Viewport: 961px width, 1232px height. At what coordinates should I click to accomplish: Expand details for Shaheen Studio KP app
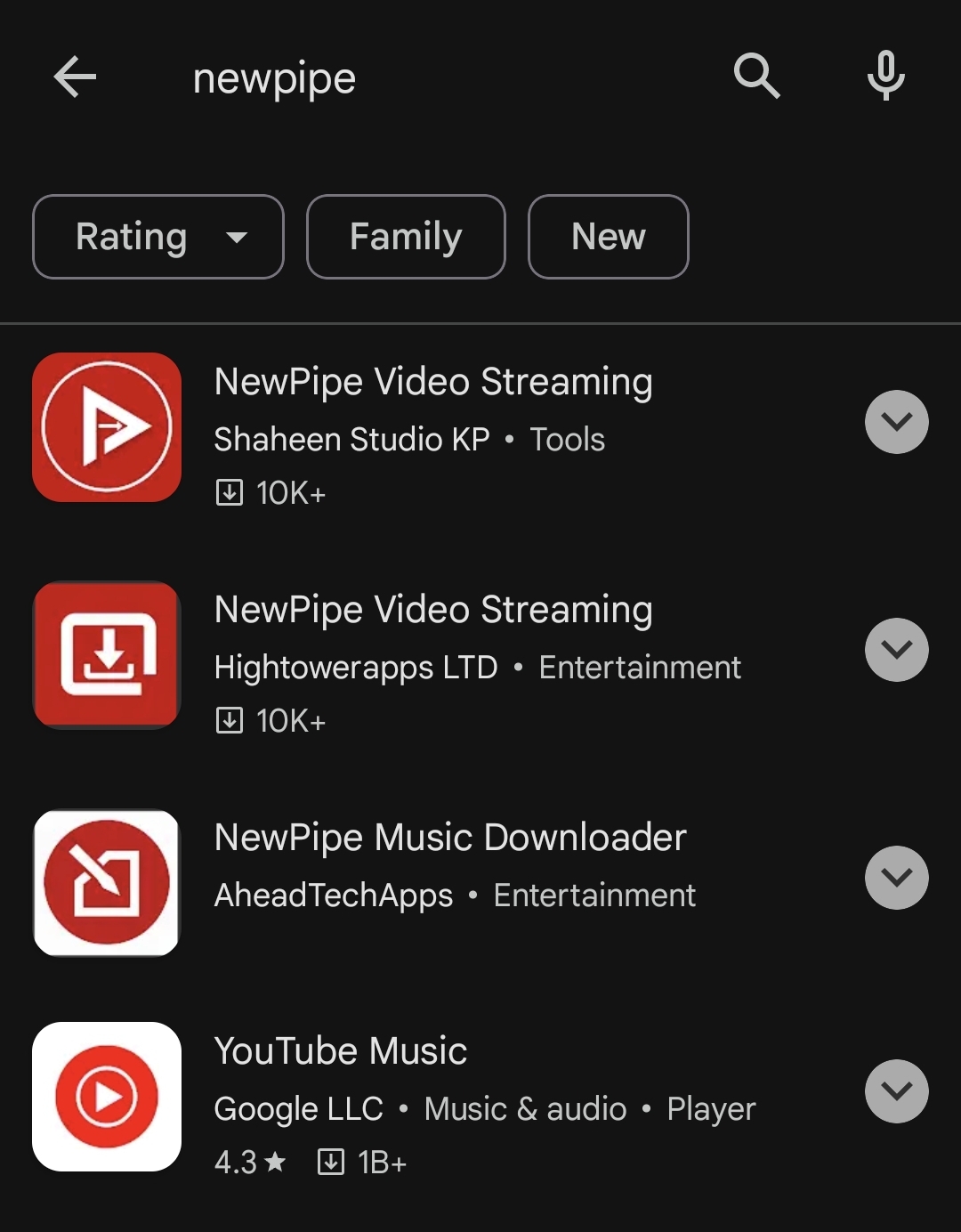pyautogui.click(x=896, y=422)
